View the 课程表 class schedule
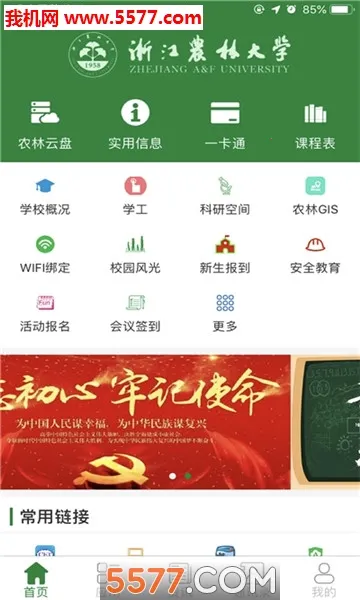Viewport: 360px width, 600px height. pyautogui.click(x=315, y=124)
